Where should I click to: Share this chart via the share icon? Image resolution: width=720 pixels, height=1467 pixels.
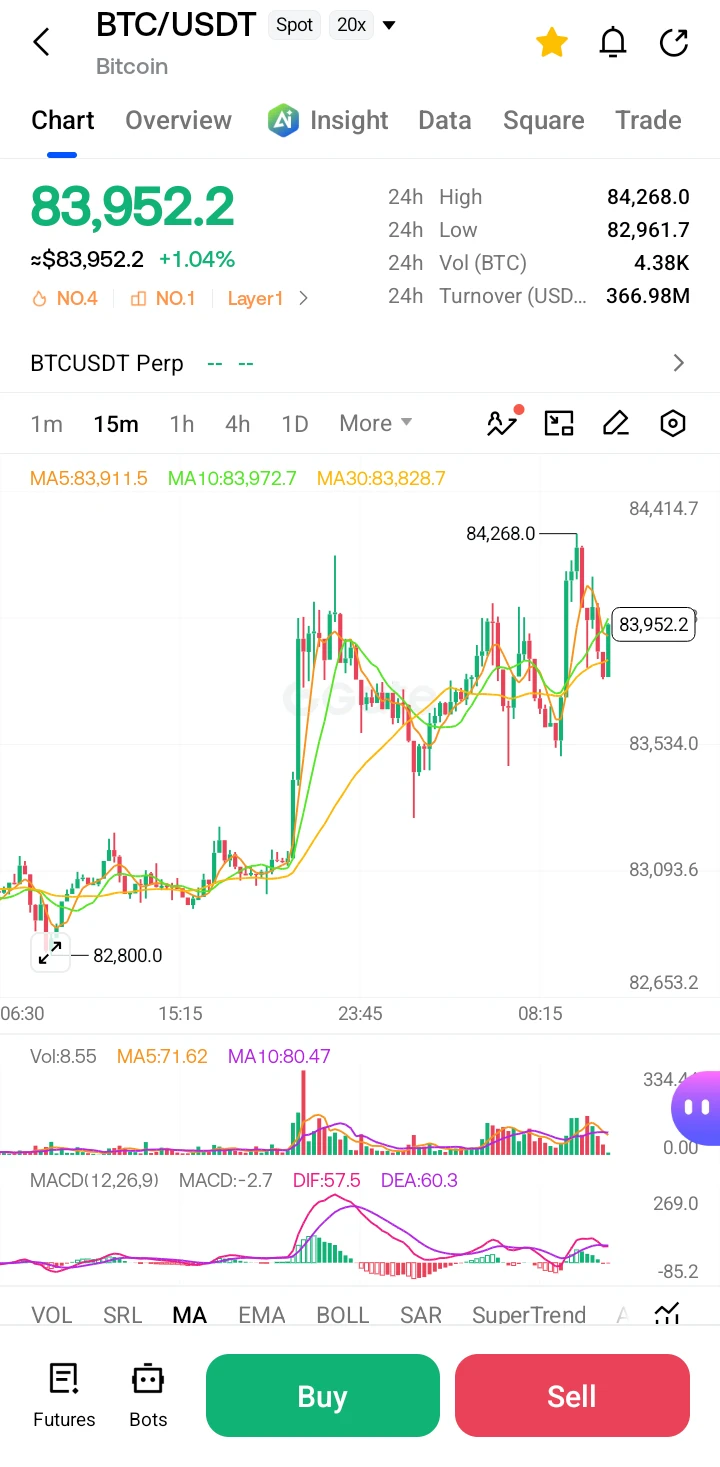[x=674, y=42]
